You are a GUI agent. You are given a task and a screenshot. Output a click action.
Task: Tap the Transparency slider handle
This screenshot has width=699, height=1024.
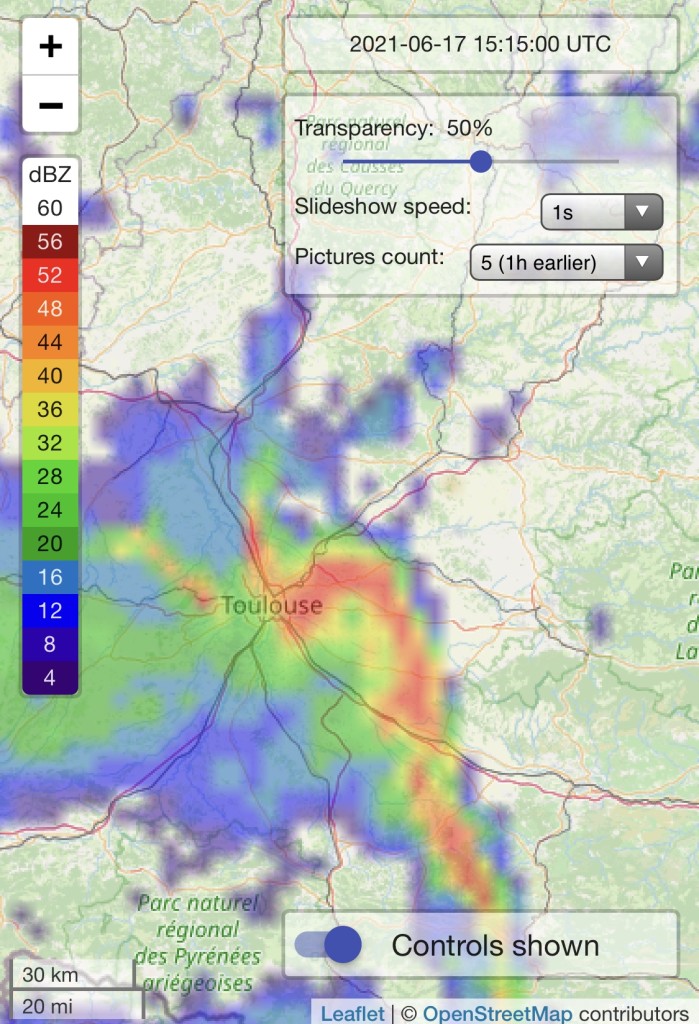pyautogui.click(x=481, y=161)
